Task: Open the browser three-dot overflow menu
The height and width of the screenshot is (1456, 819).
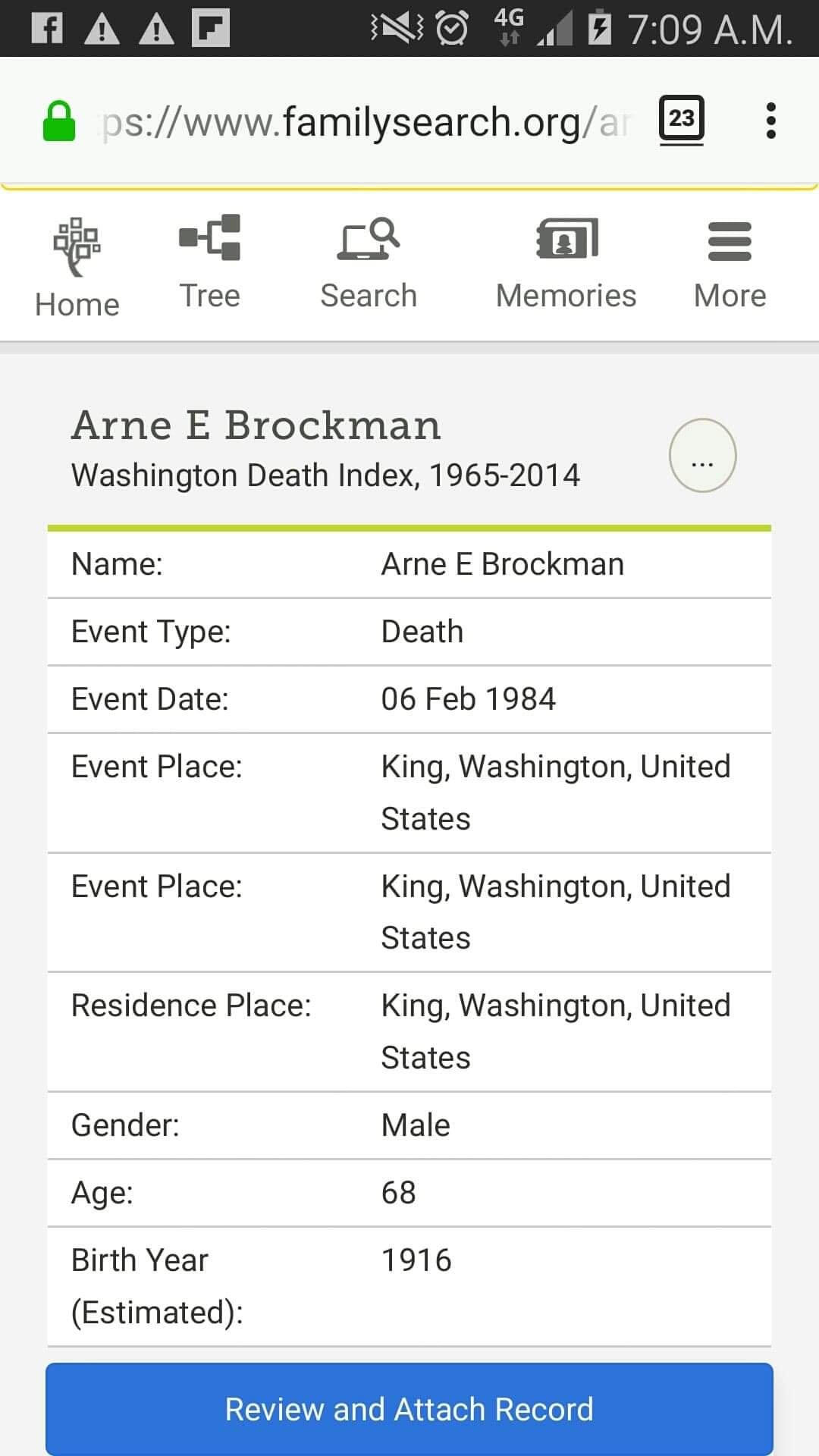Action: (x=770, y=121)
